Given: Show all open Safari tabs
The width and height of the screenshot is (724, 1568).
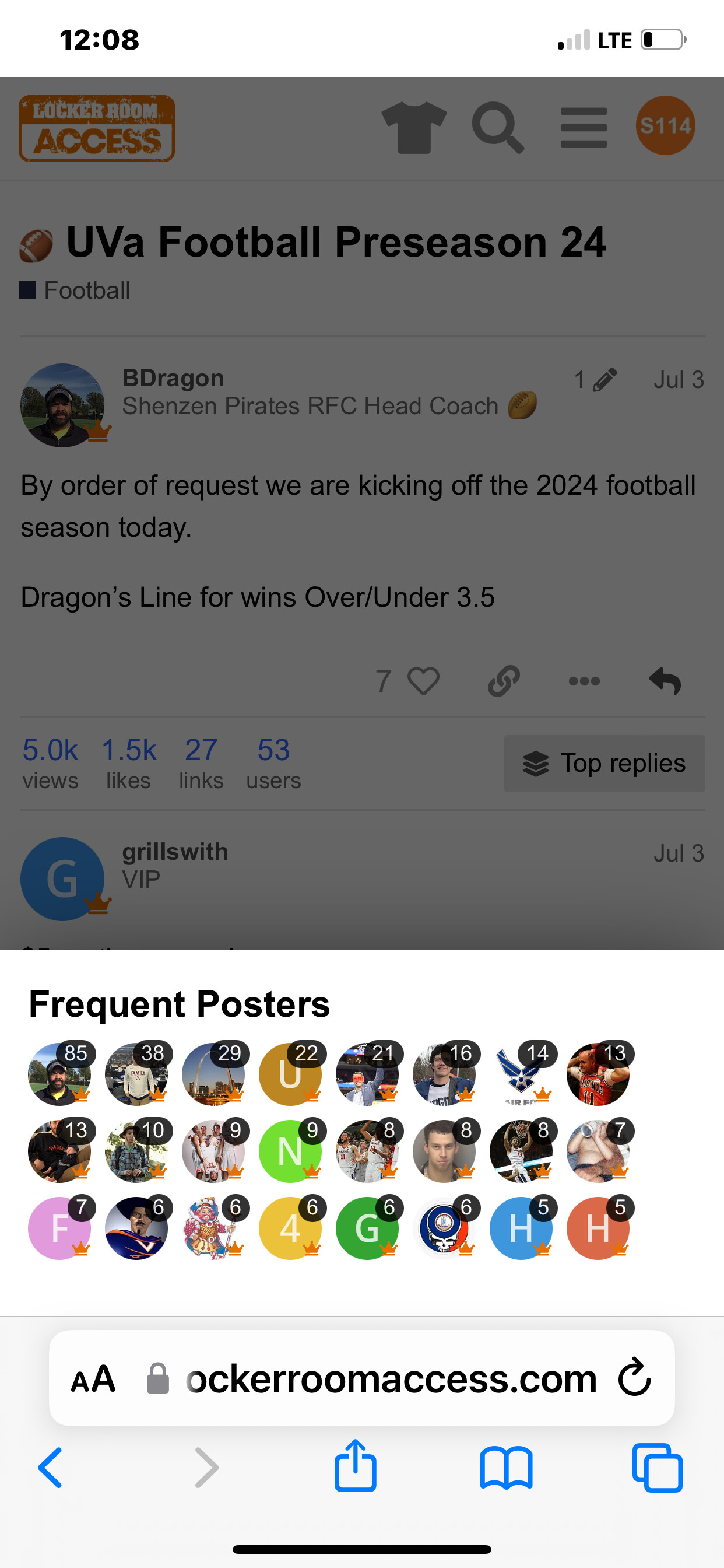Looking at the screenshot, I should pos(657,1468).
